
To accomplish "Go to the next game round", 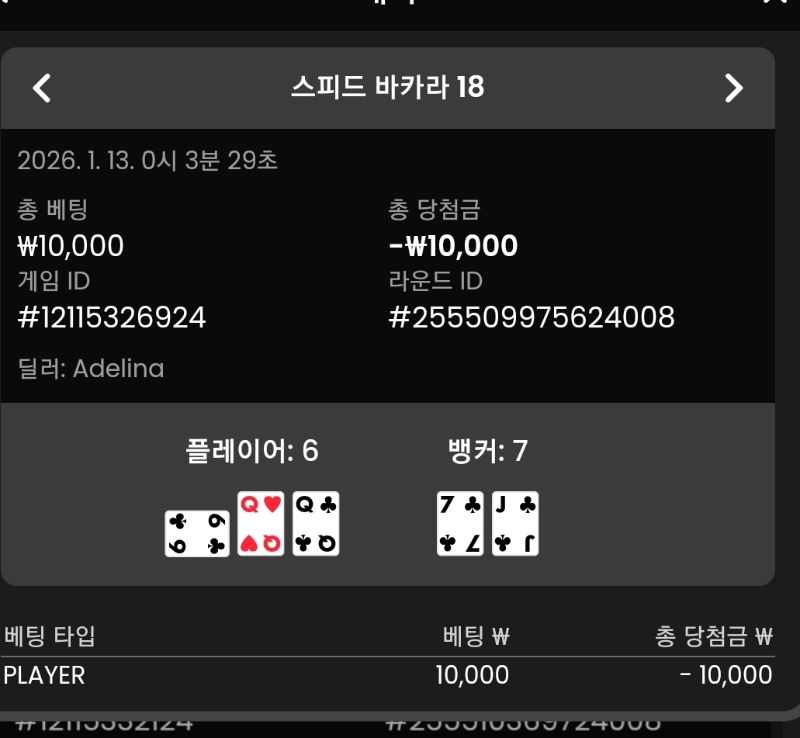I will point(734,88).
